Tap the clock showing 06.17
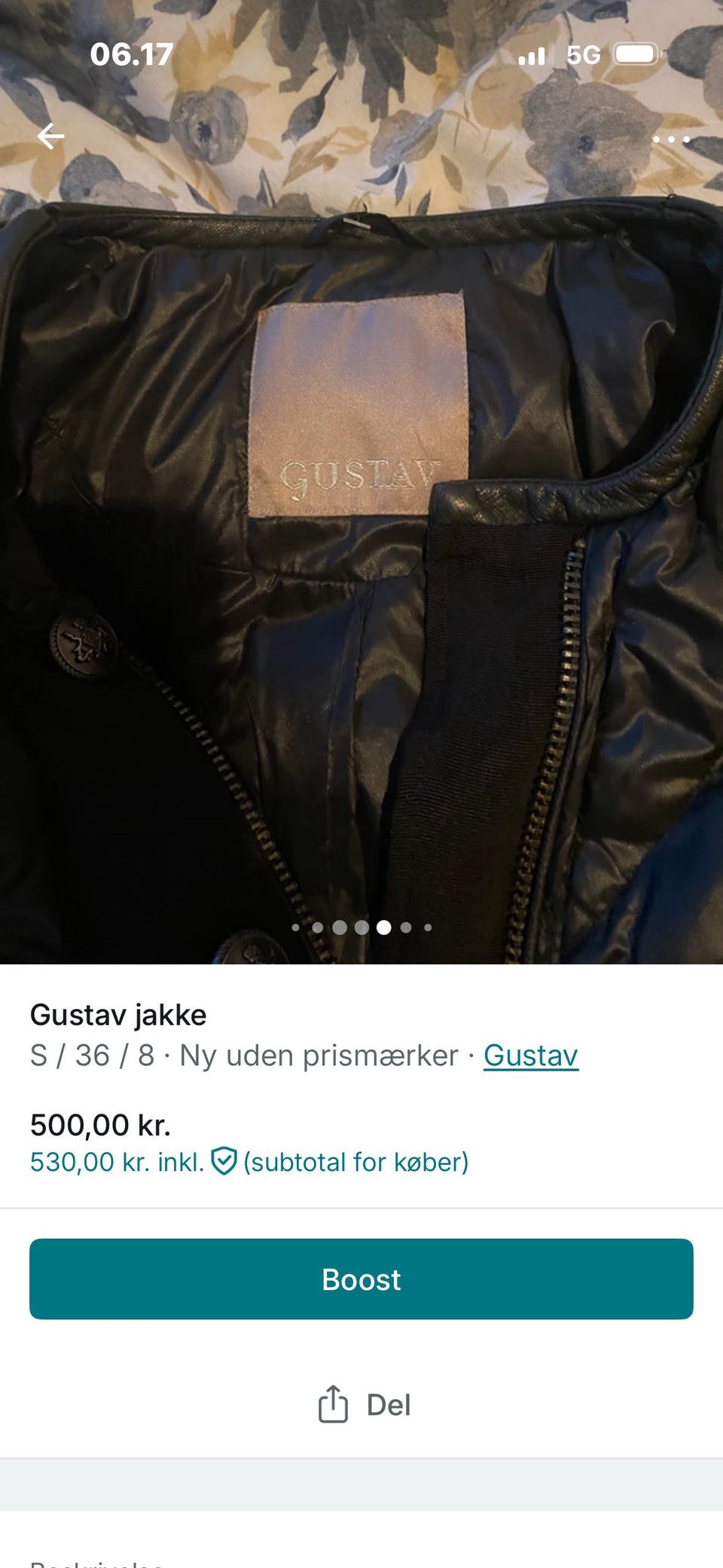The height and width of the screenshot is (1568, 723). click(x=130, y=54)
